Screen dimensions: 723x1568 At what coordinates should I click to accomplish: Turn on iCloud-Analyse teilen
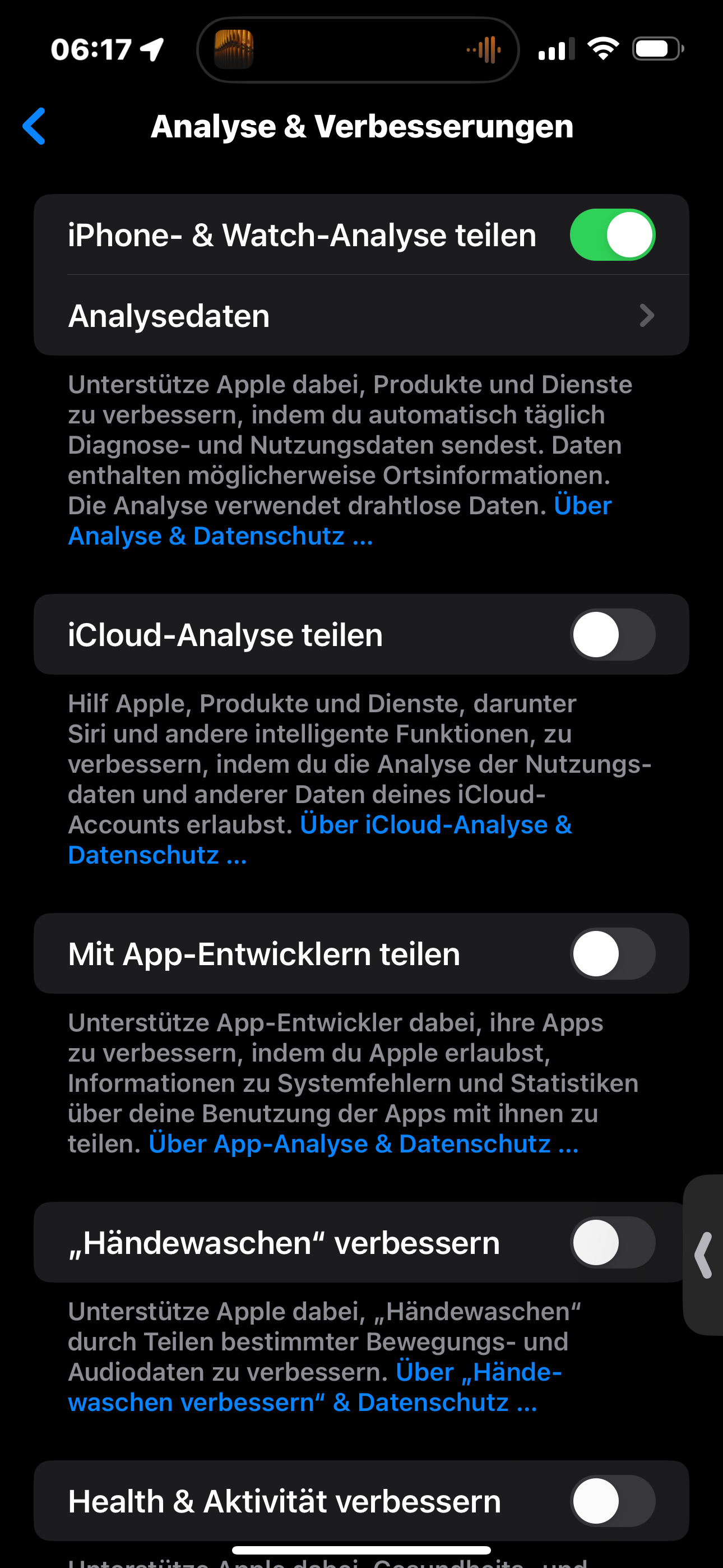coord(611,634)
